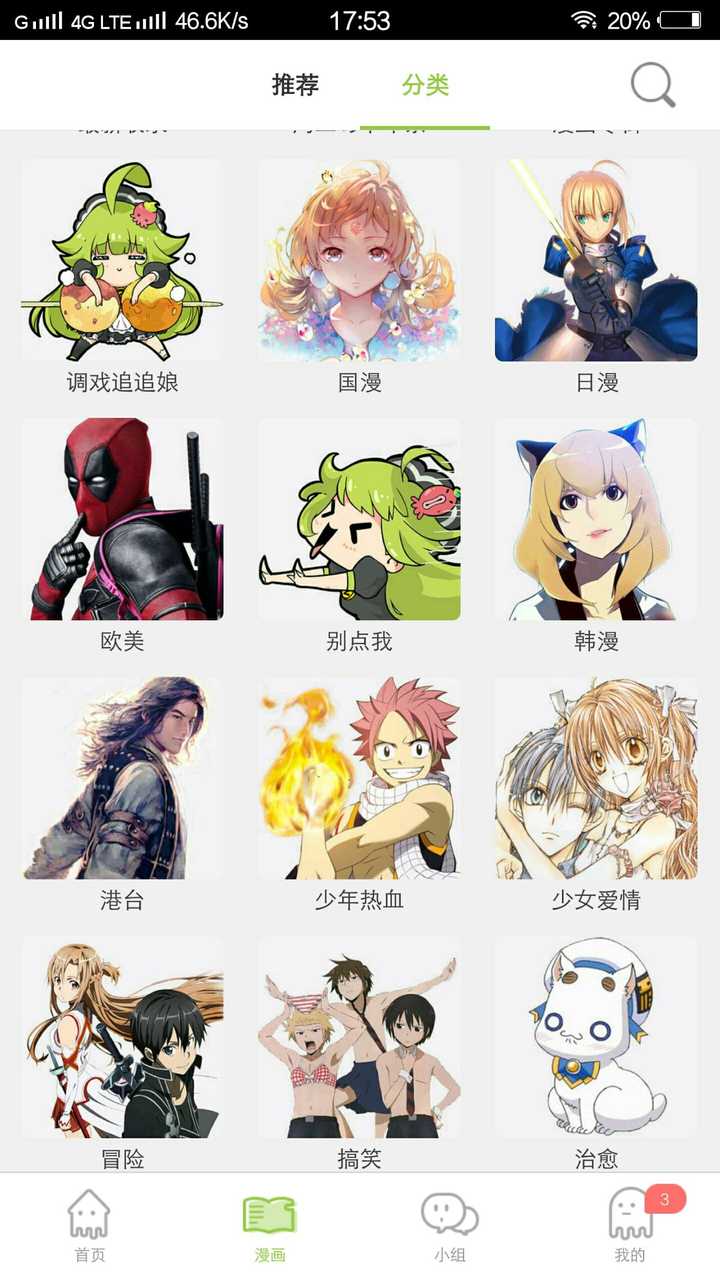Image resolution: width=720 pixels, height=1280 pixels.
Task: Switch to the 小组 groups tab
Action: point(449,1227)
